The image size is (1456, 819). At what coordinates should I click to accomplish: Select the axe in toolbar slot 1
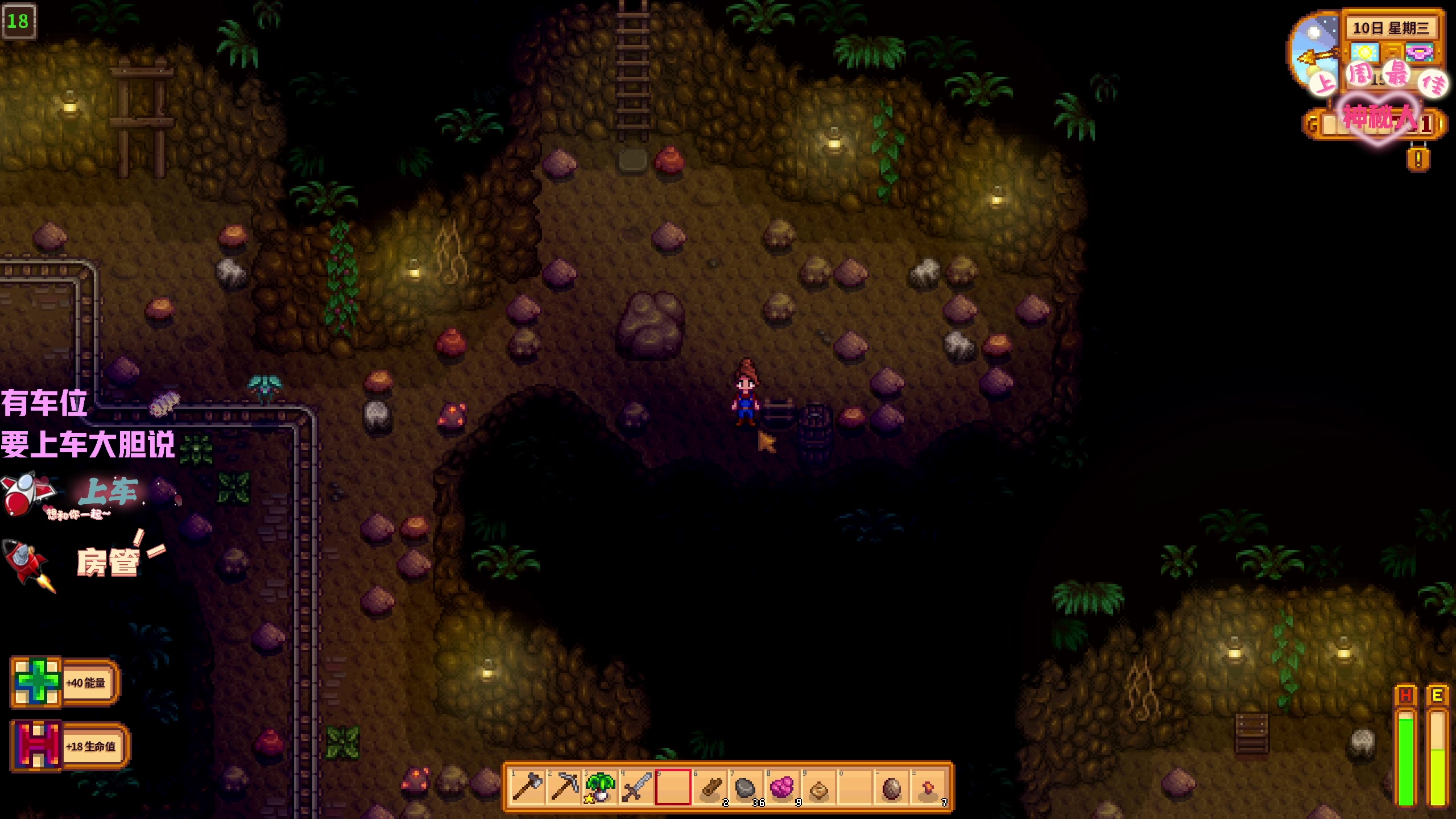coord(527,788)
